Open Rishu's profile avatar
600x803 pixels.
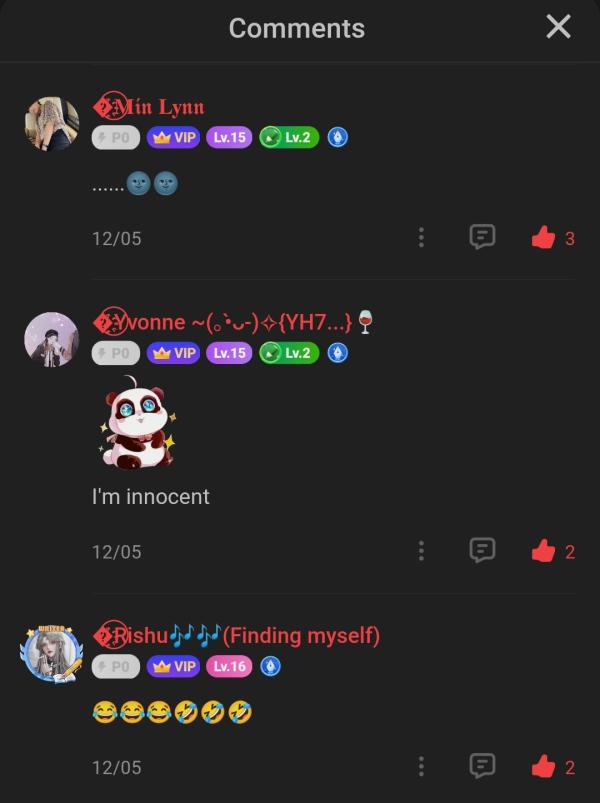click(50, 655)
